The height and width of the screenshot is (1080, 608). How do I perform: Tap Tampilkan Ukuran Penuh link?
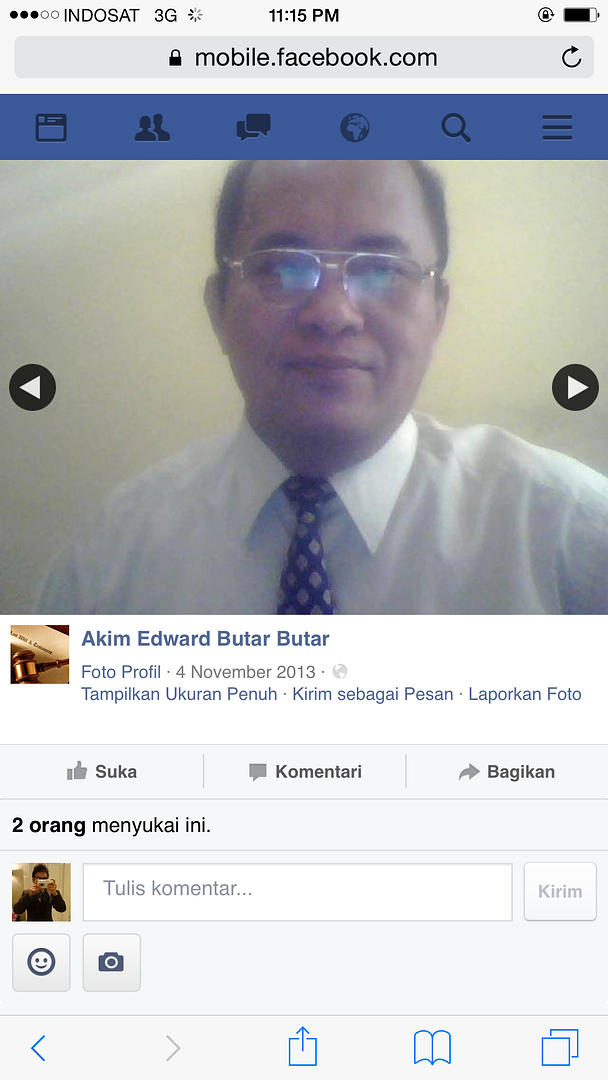pos(179,694)
